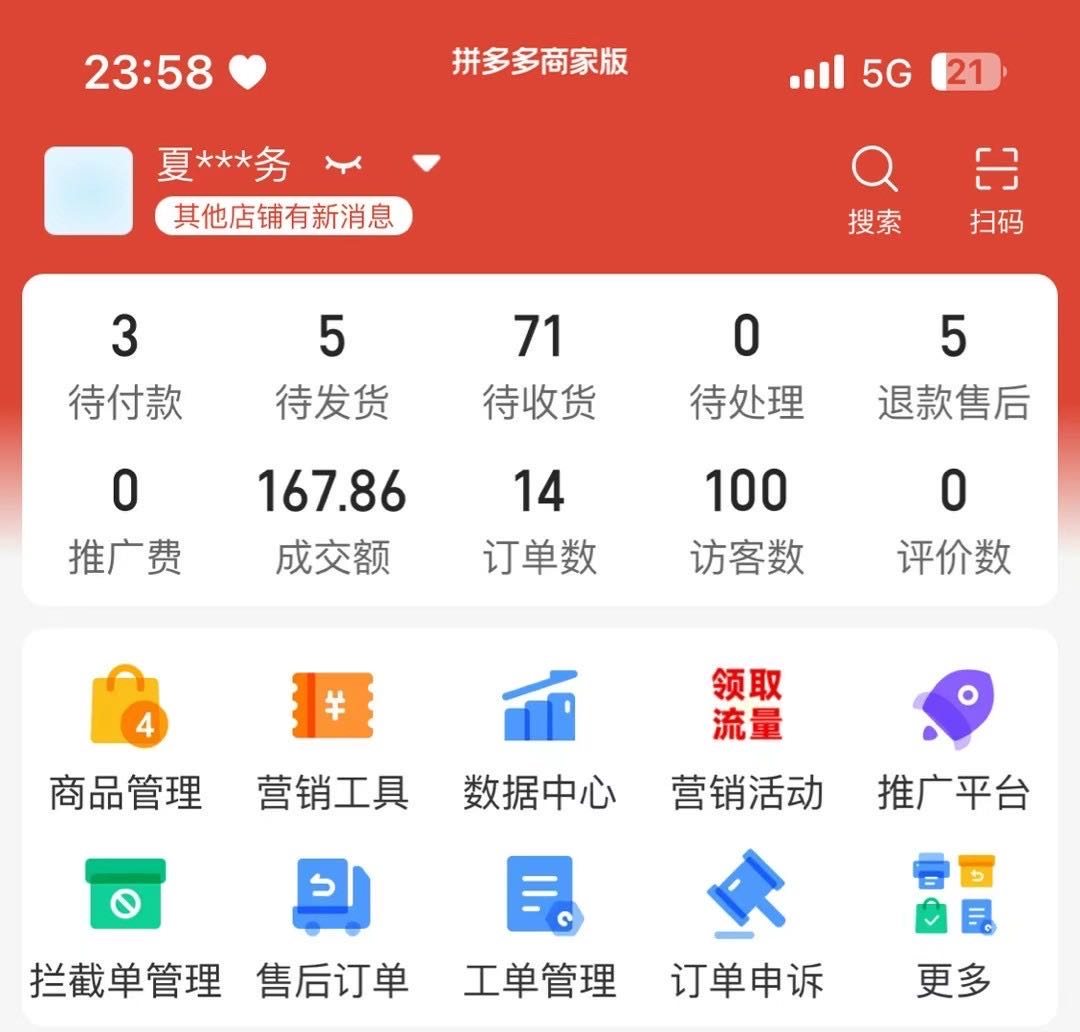View 待付款 orders
The image size is (1080, 1032).
tap(125, 366)
